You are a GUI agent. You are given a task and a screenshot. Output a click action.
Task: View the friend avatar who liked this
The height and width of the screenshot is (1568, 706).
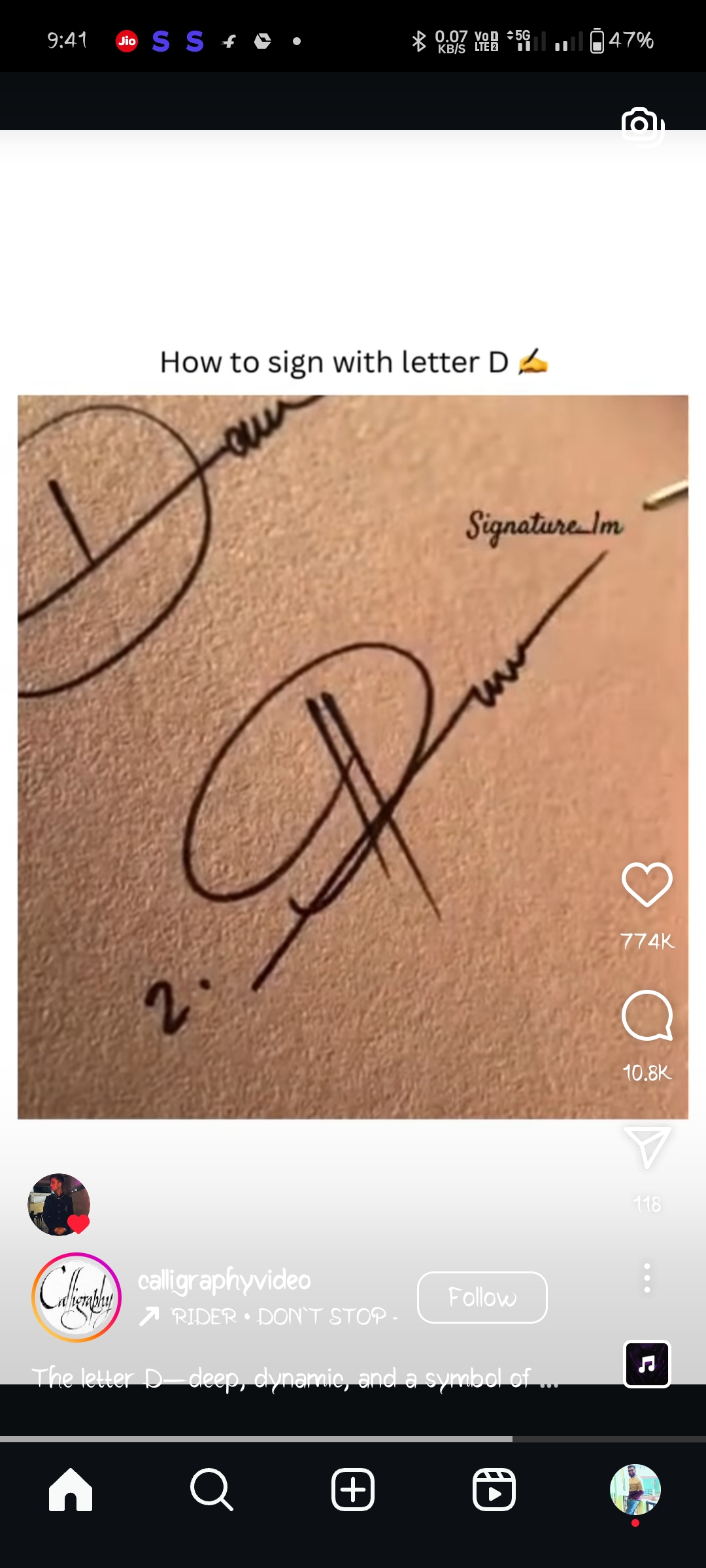point(59,1204)
